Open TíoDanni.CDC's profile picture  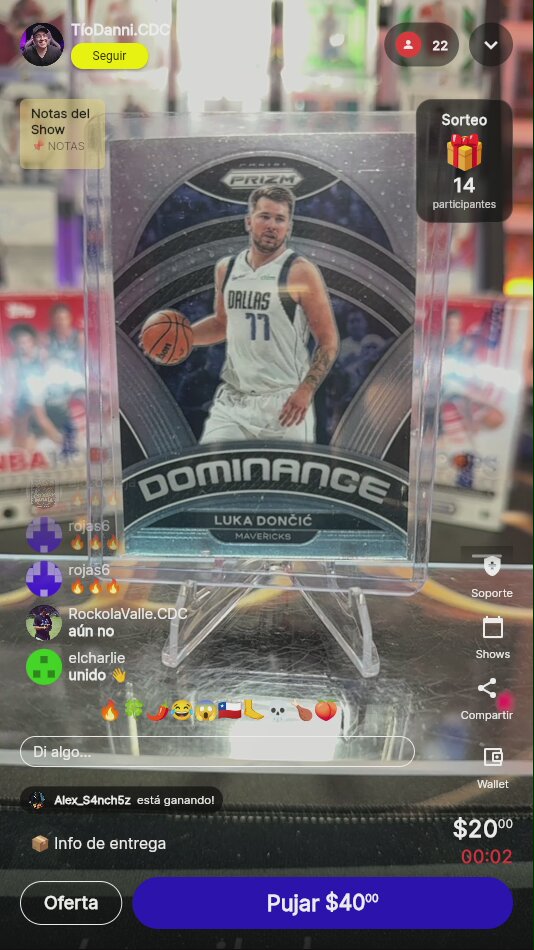[42, 45]
